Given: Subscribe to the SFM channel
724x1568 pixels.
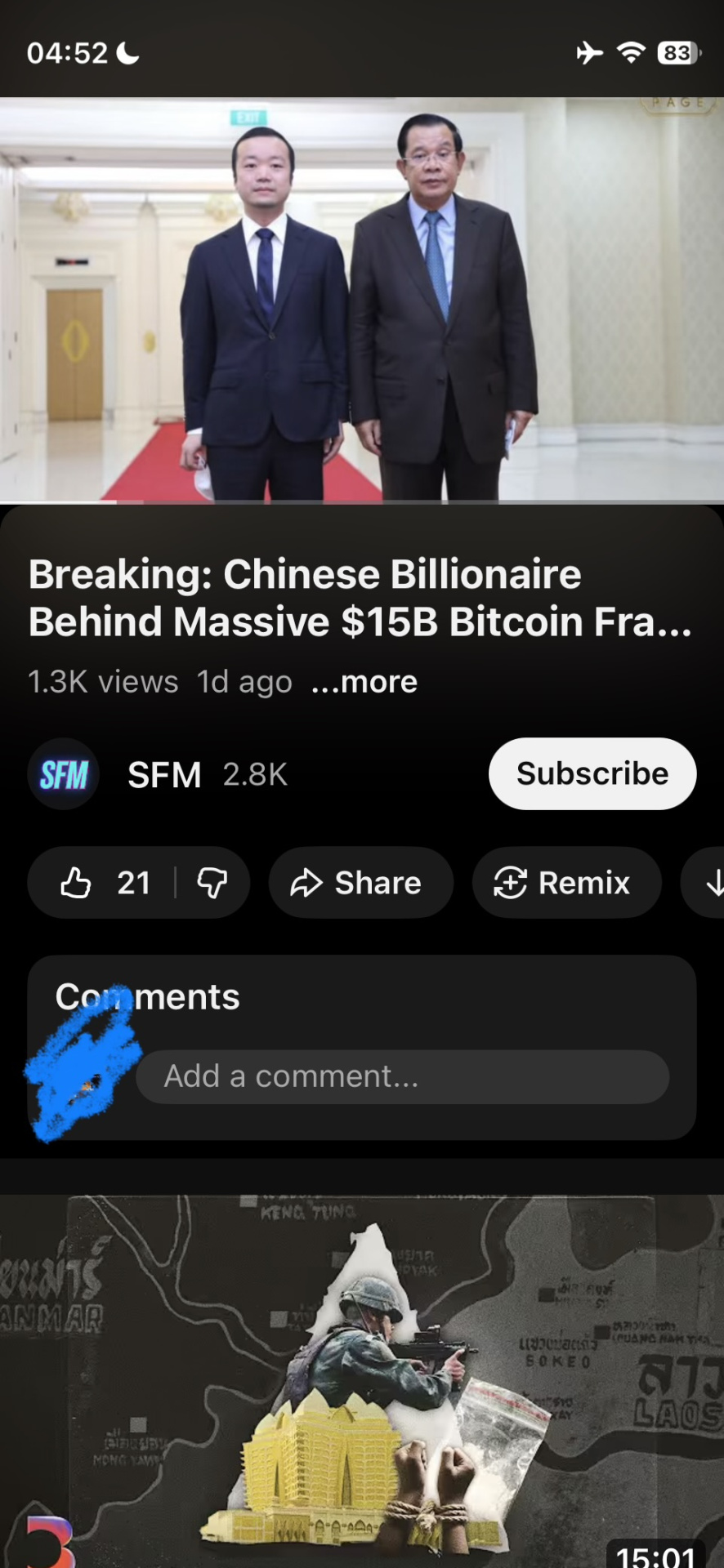Looking at the screenshot, I should click(592, 773).
